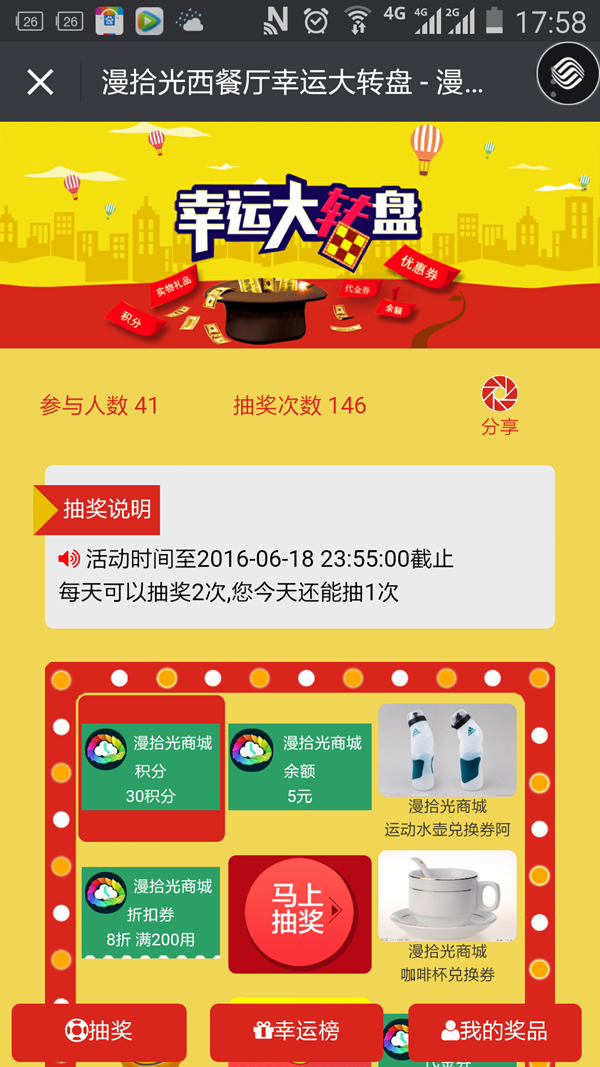Open the 幸运榜 winners list
The image size is (600, 1067).
(296, 1031)
